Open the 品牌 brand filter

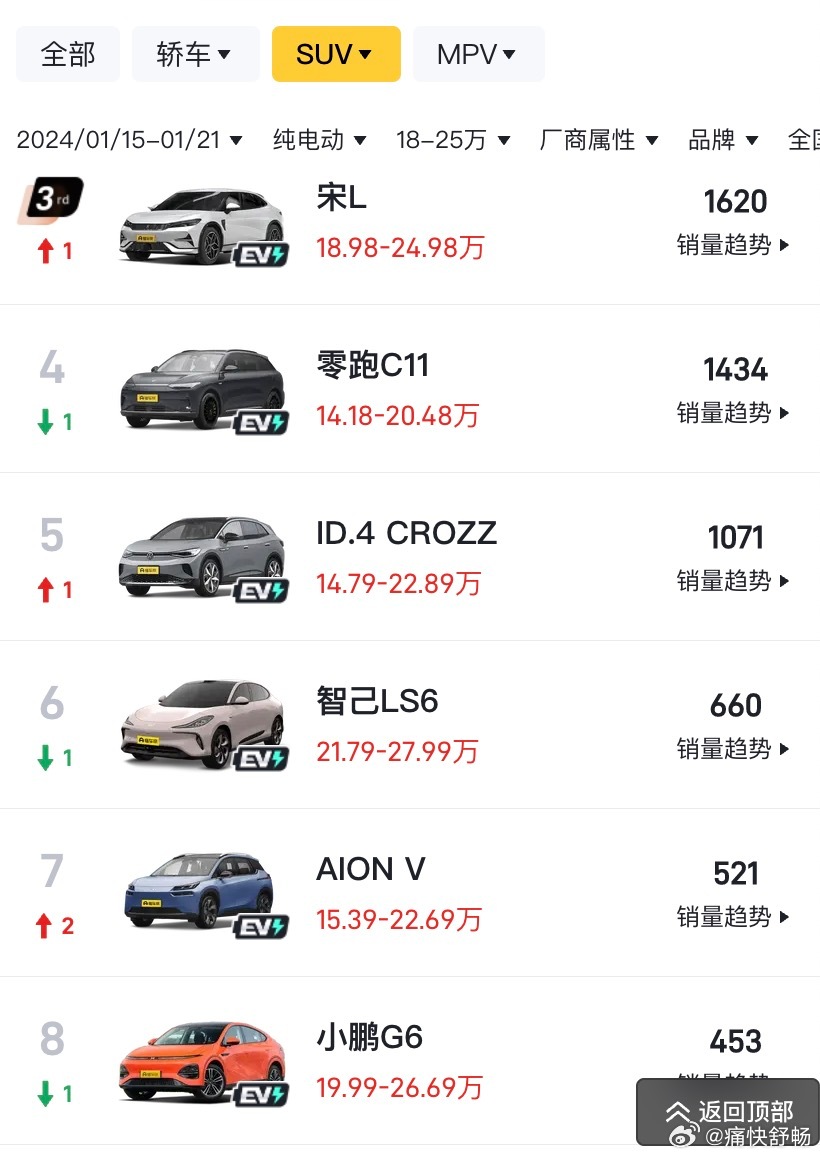coord(723,140)
